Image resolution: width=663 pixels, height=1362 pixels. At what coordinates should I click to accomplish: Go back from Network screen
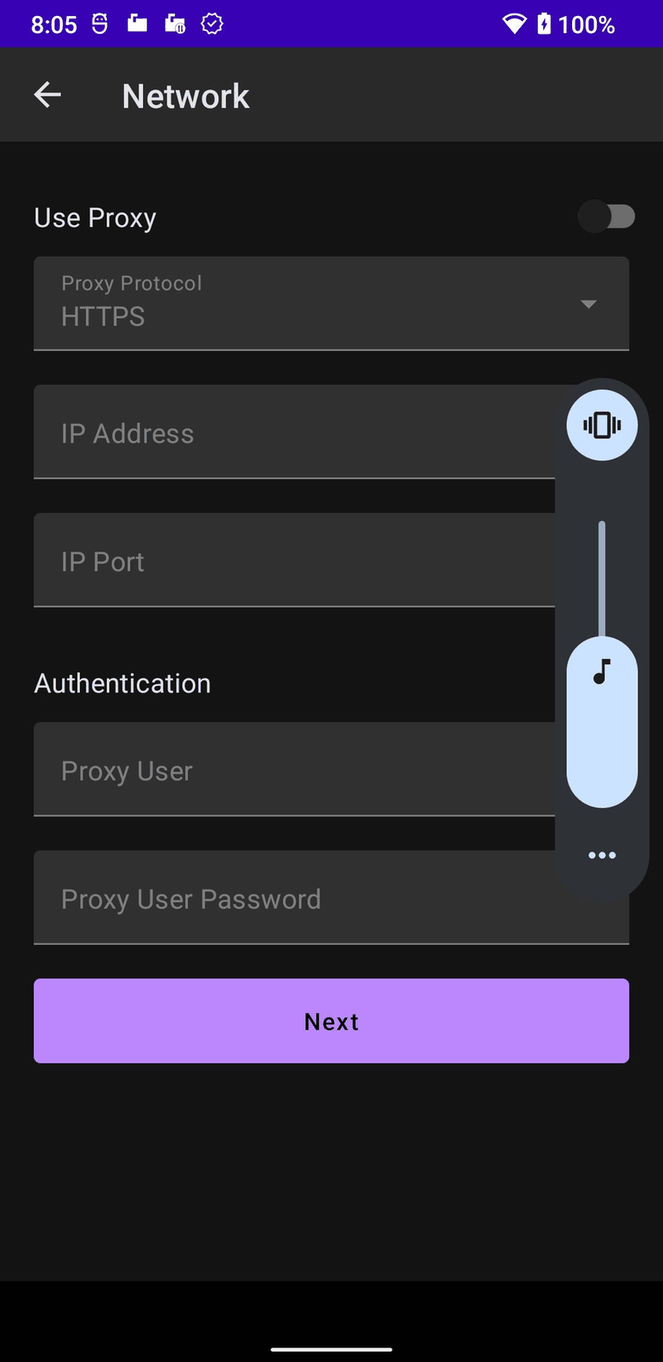[47, 95]
